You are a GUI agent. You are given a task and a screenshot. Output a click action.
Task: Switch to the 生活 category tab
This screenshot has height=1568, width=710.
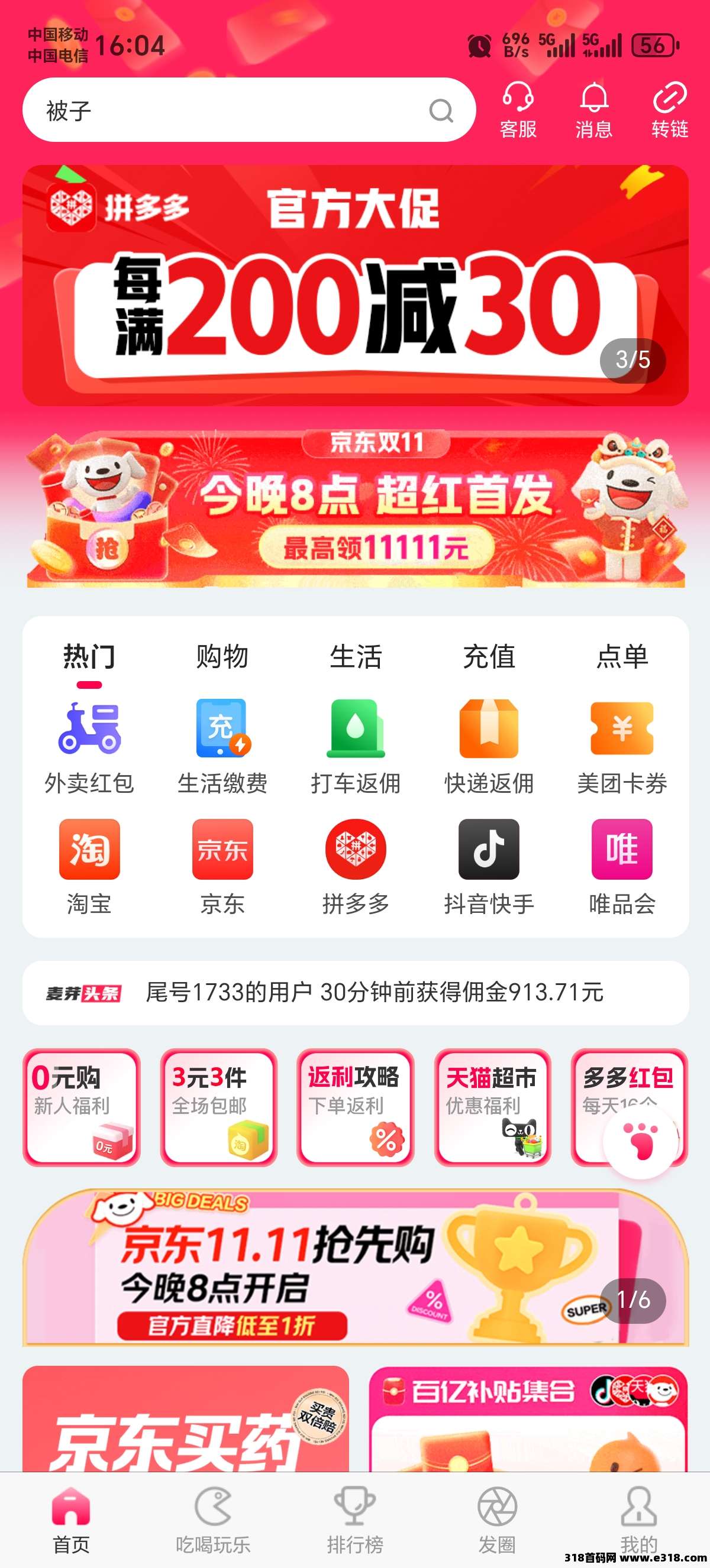356,657
